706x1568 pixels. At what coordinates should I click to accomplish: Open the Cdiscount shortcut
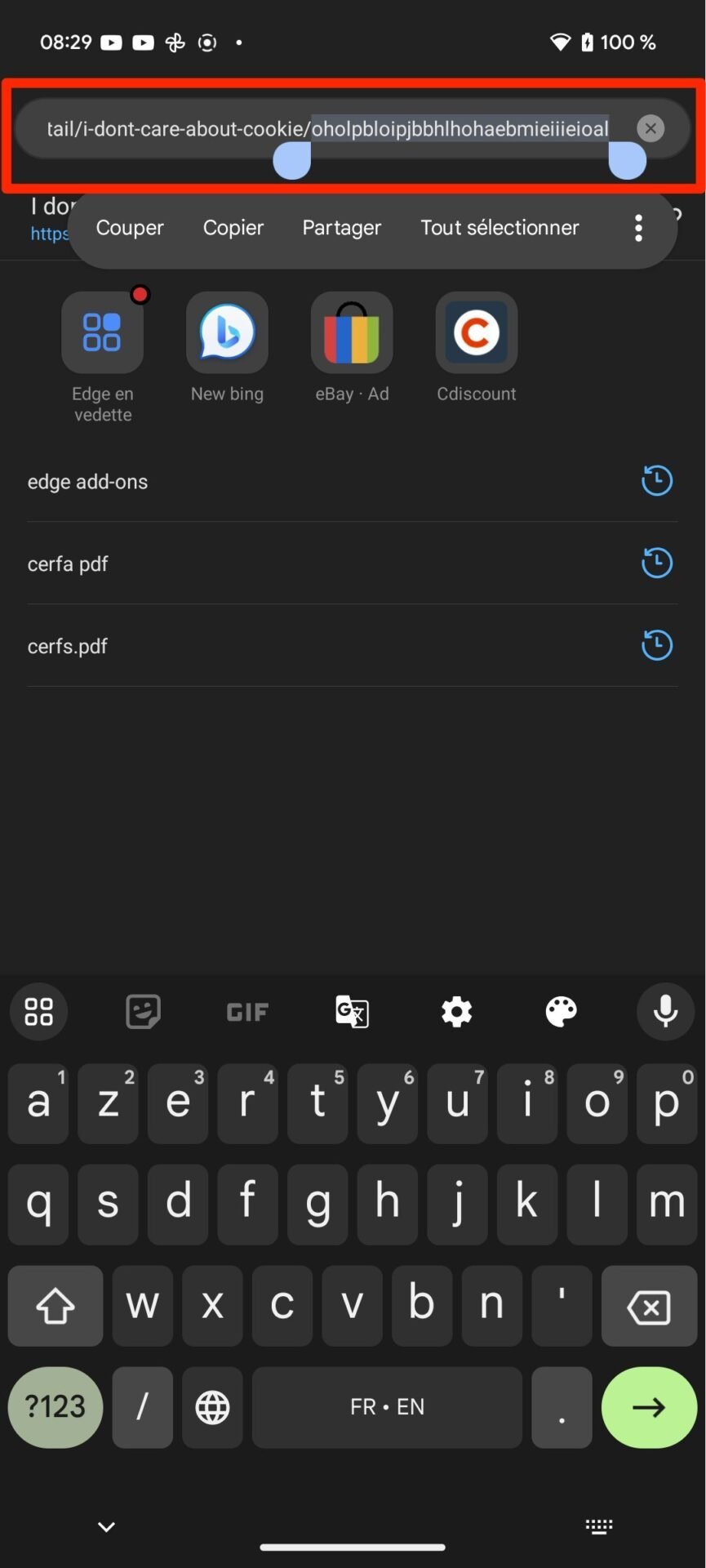click(477, 348)
